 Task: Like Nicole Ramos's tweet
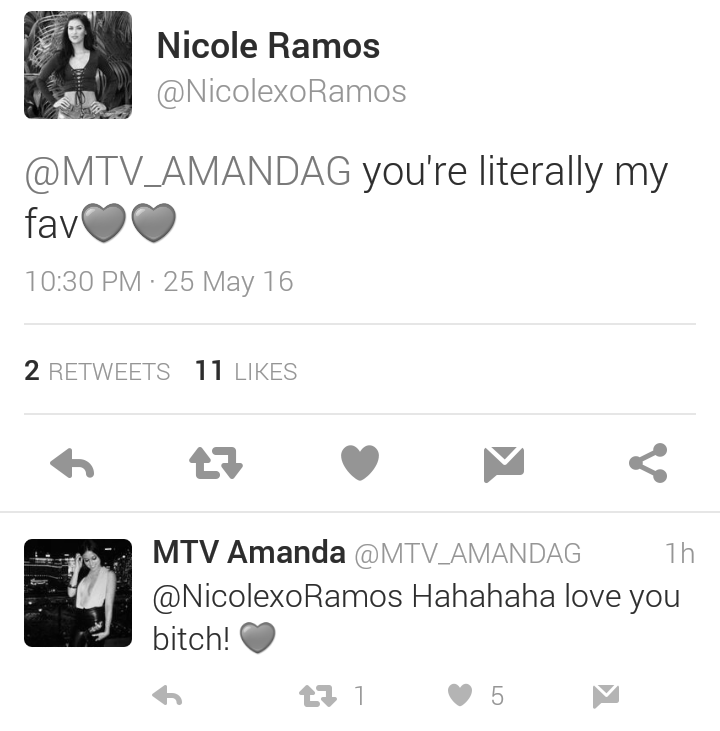point(360,463)
